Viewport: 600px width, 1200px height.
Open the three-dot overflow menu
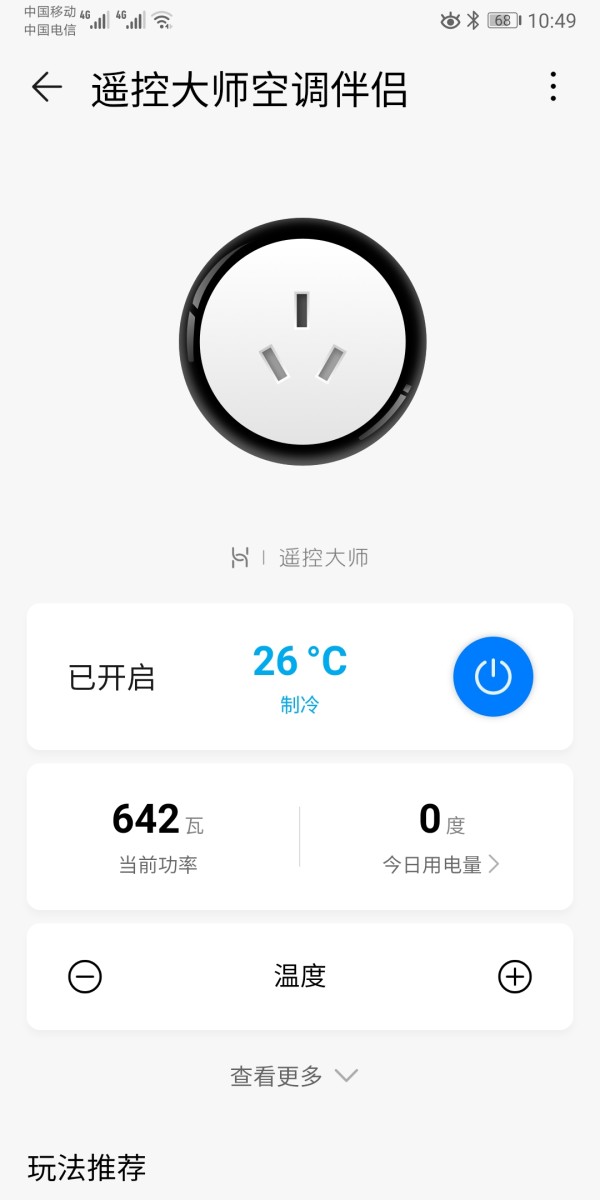tap(553, 87)
